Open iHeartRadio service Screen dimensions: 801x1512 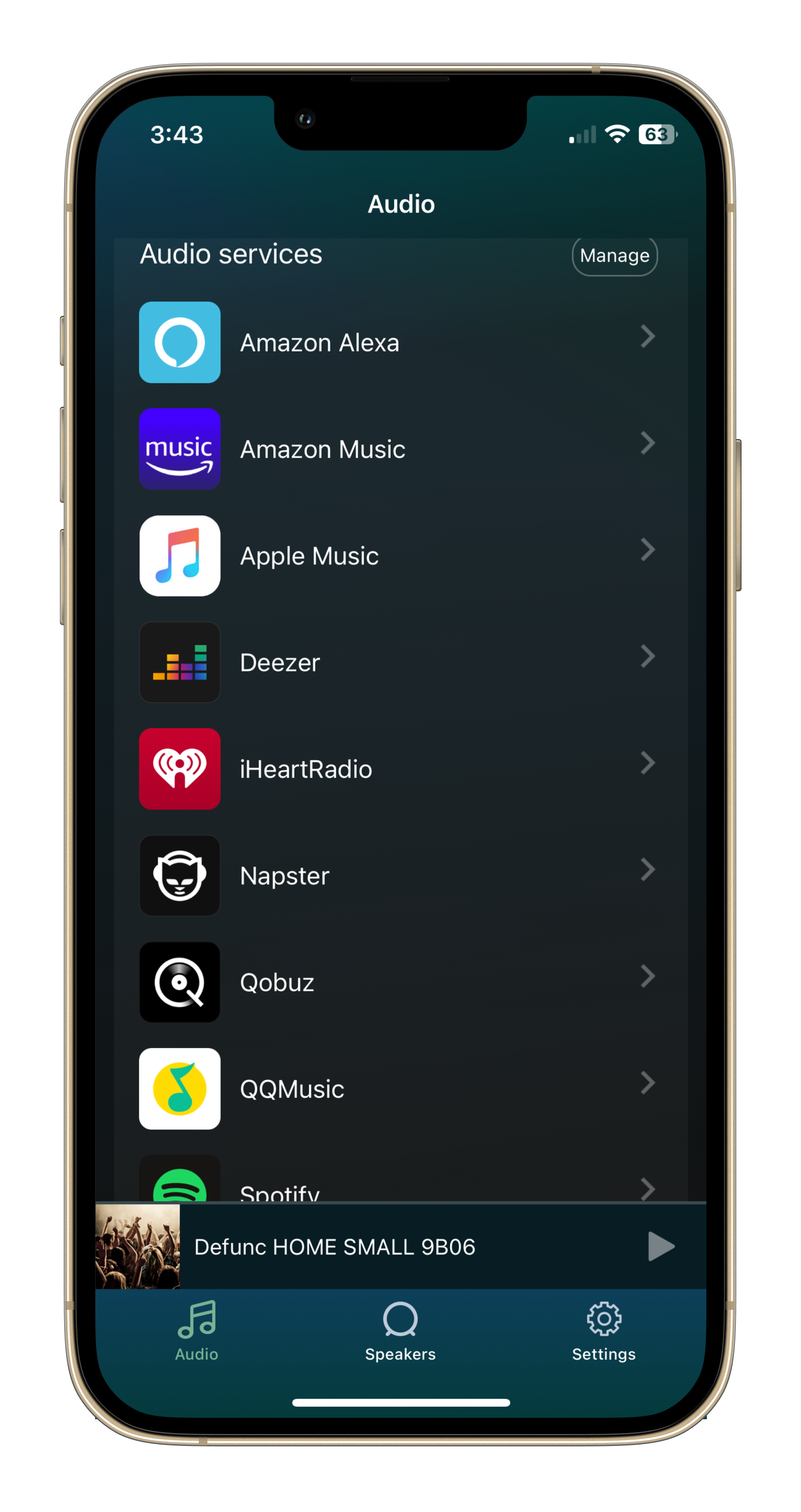pyautogui.click(x=399, y=769)
